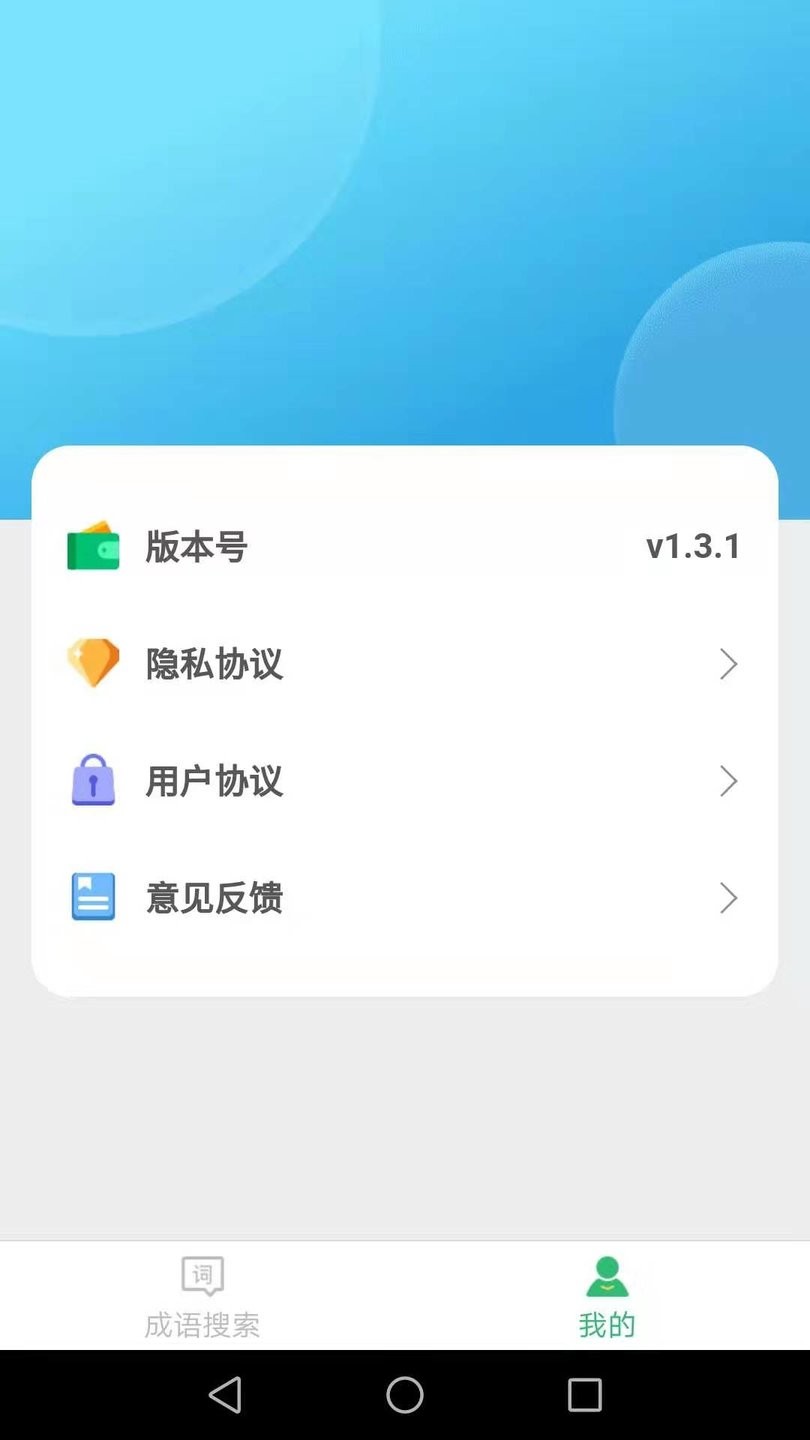Image resolution: width=810 pixels, height=1440 pixels.
Task: Expand the 意见反馈 row chevron
Action: coord(729,897)
